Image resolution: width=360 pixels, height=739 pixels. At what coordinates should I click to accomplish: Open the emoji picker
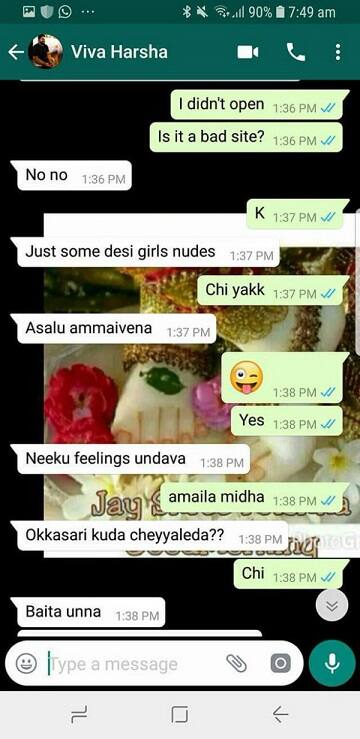(26, 664)
